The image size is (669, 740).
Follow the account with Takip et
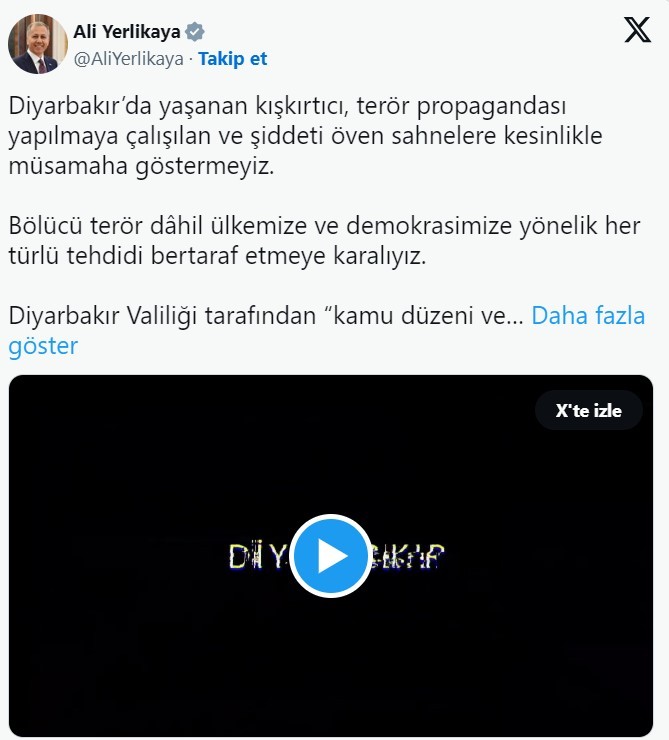coord(232,59)
